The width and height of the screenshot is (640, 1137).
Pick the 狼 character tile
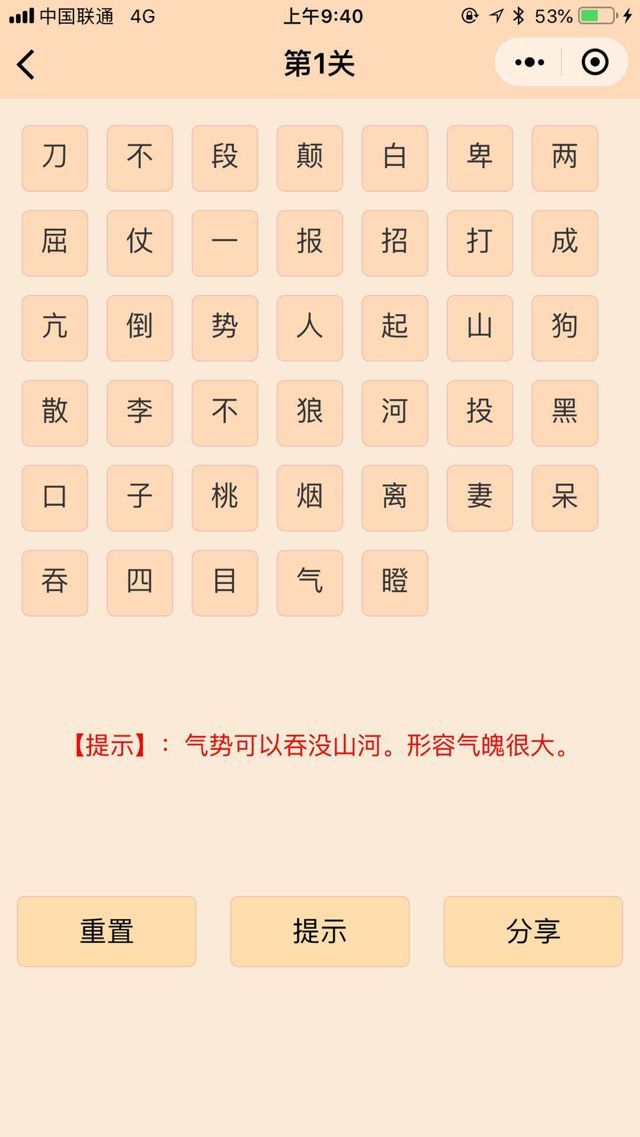point(310,413)
